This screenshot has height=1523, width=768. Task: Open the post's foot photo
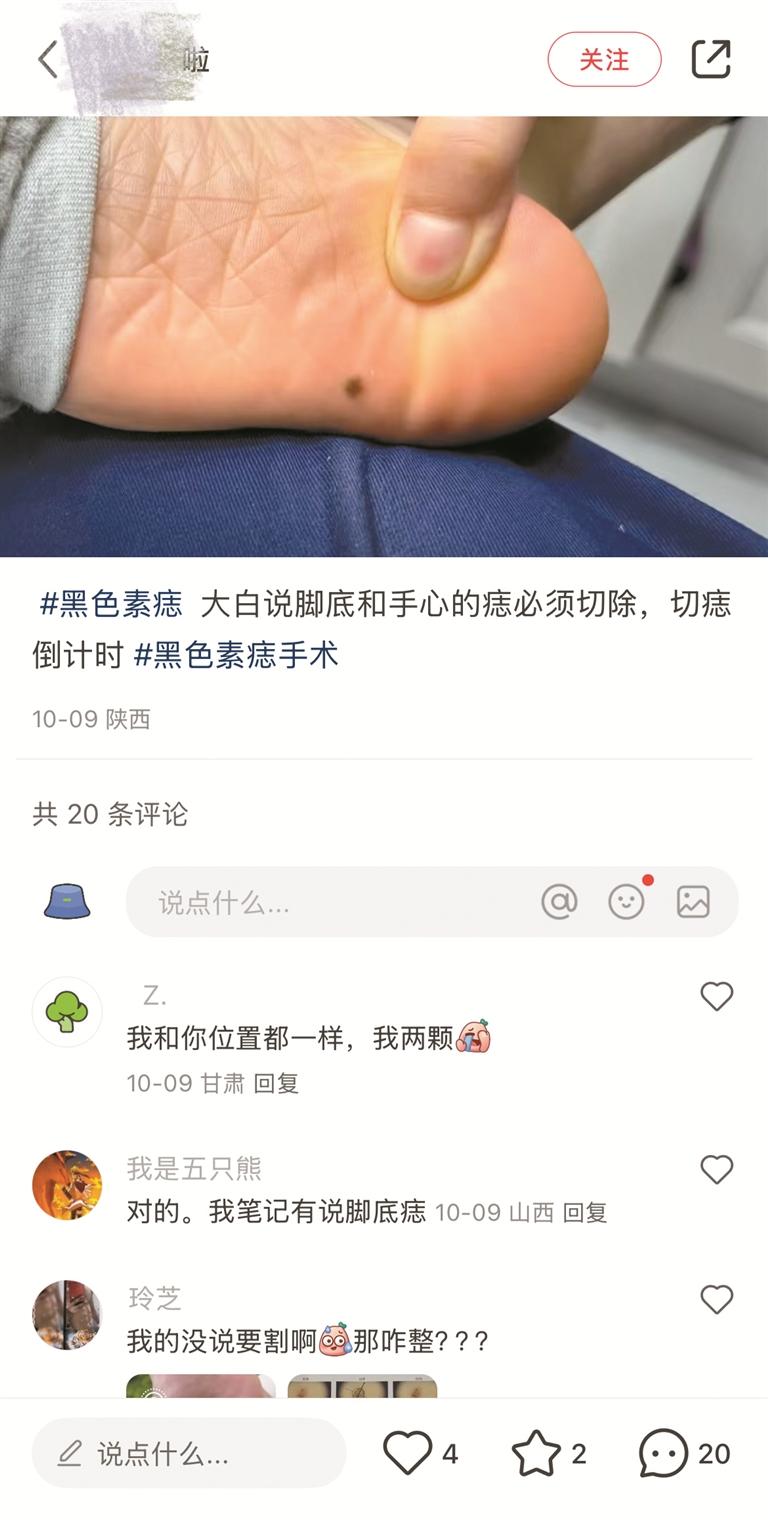(384, 336)
